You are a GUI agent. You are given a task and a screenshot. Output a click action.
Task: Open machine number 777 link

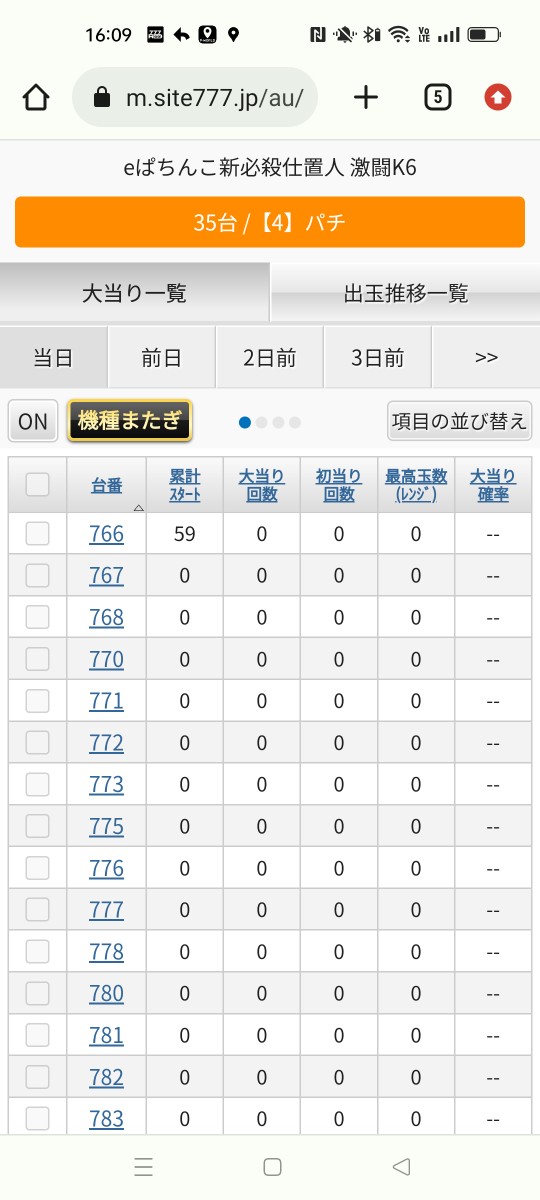106,910
